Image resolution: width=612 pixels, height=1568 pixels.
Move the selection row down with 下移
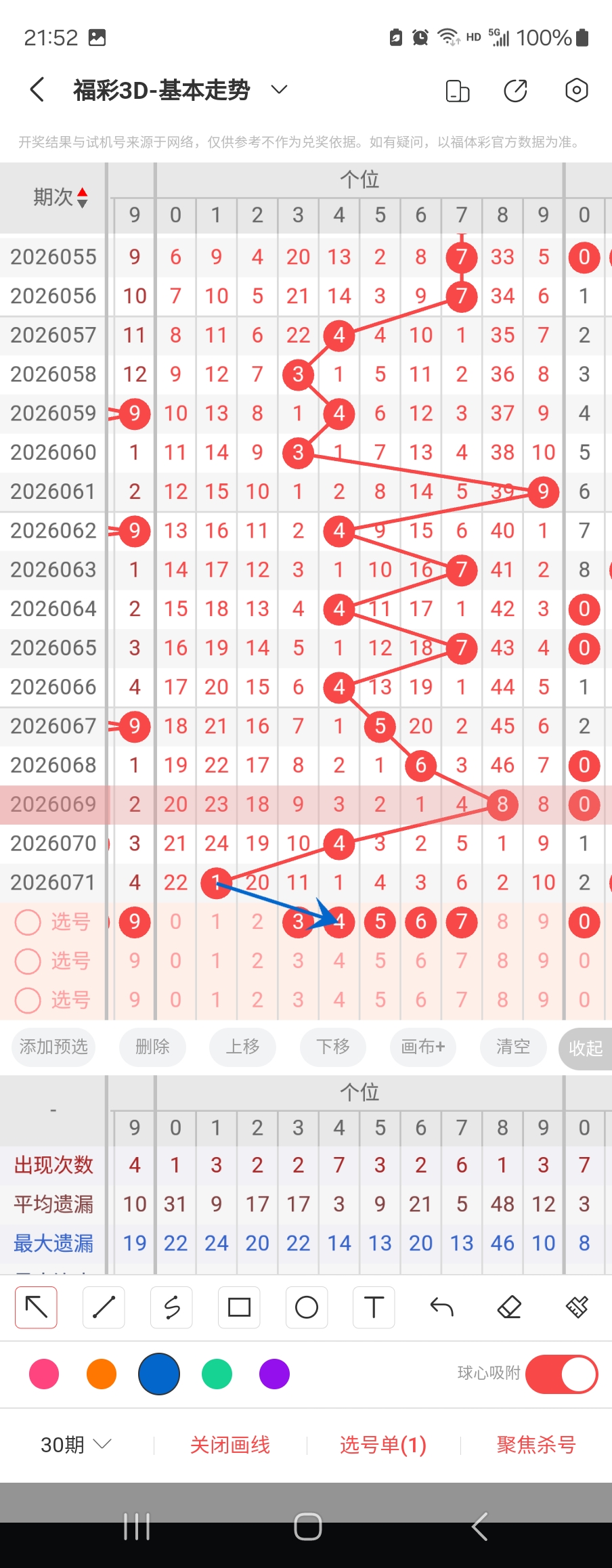(x=333, y=1047)
